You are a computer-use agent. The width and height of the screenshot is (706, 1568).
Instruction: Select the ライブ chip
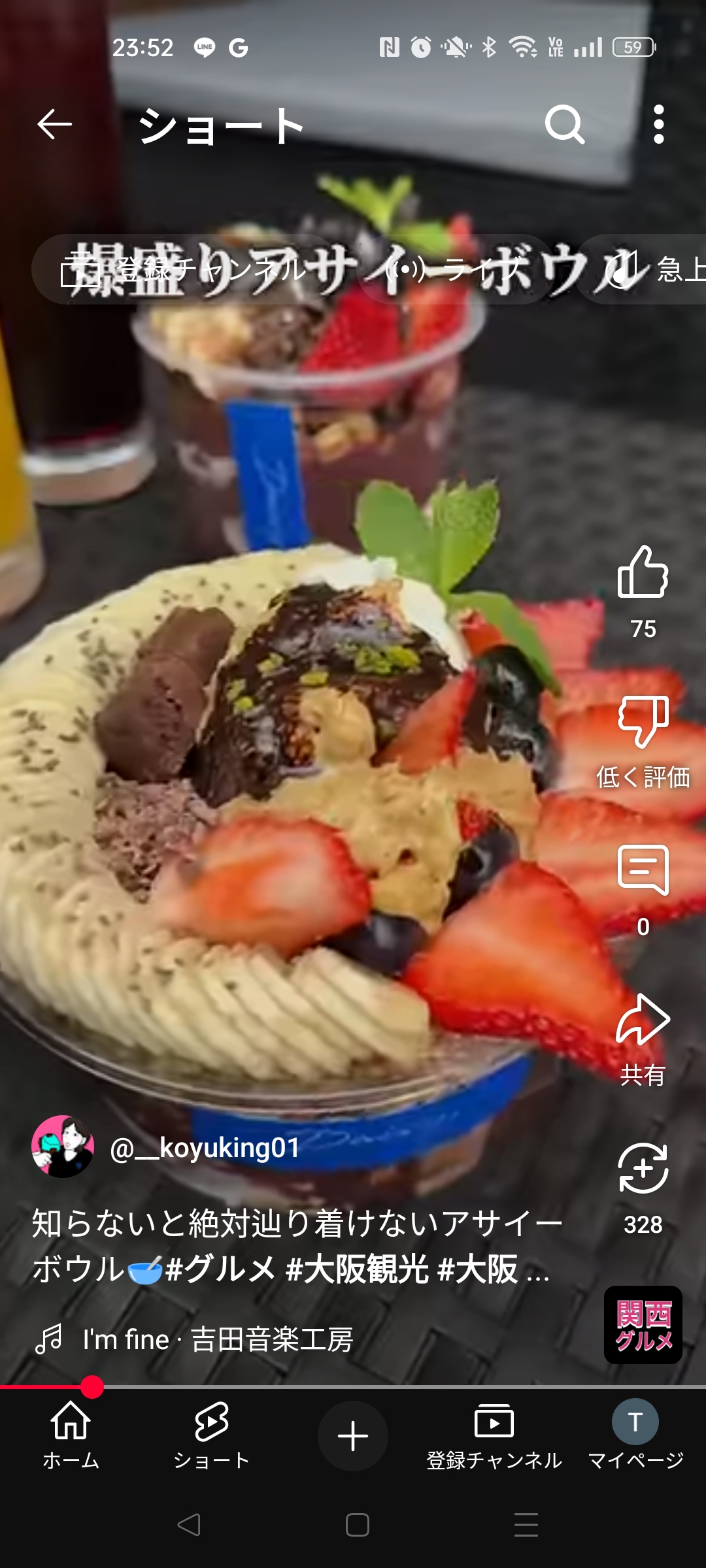pos(456,269)
